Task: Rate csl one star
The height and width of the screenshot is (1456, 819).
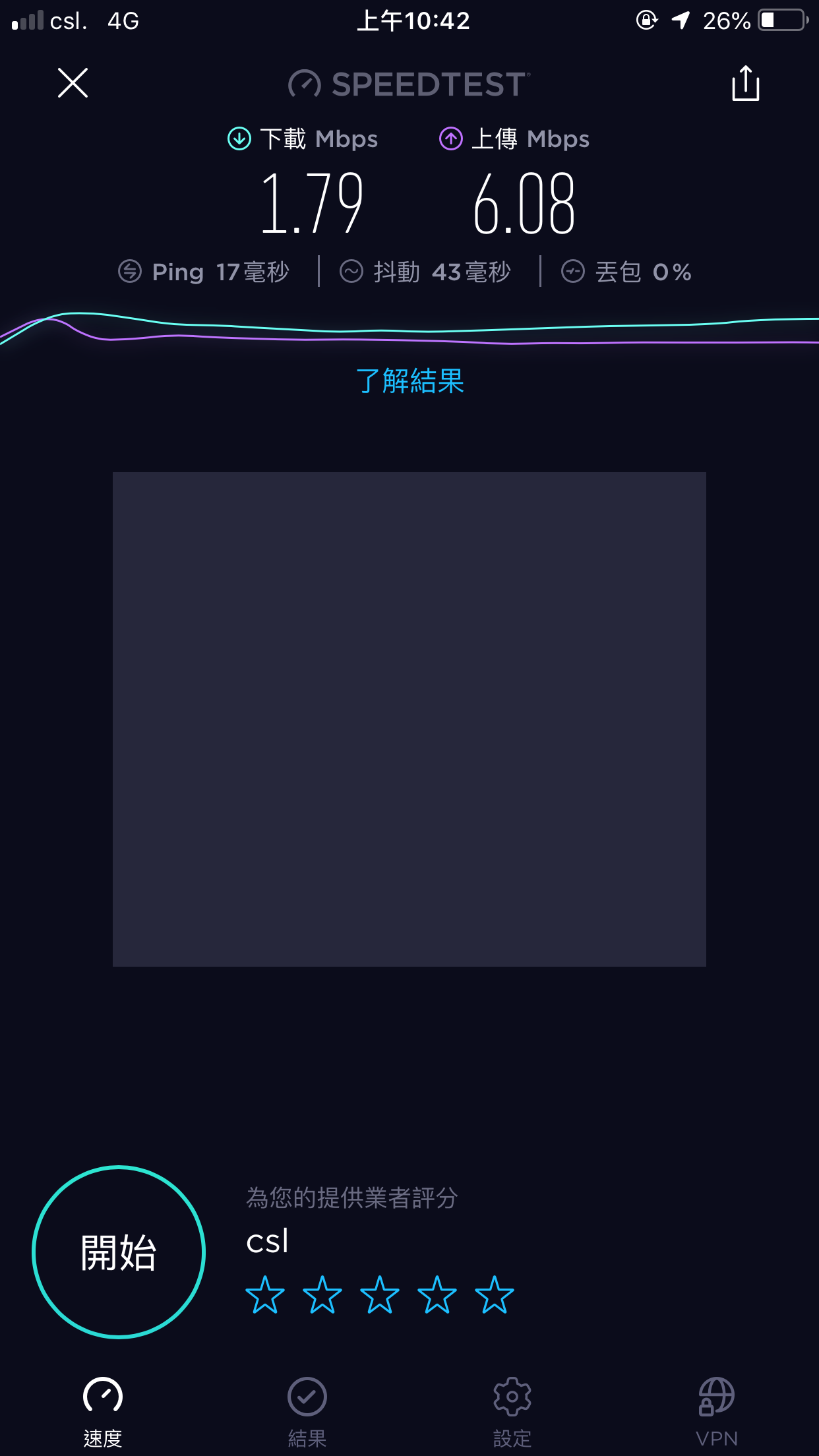Action: tap(265, 1294)
